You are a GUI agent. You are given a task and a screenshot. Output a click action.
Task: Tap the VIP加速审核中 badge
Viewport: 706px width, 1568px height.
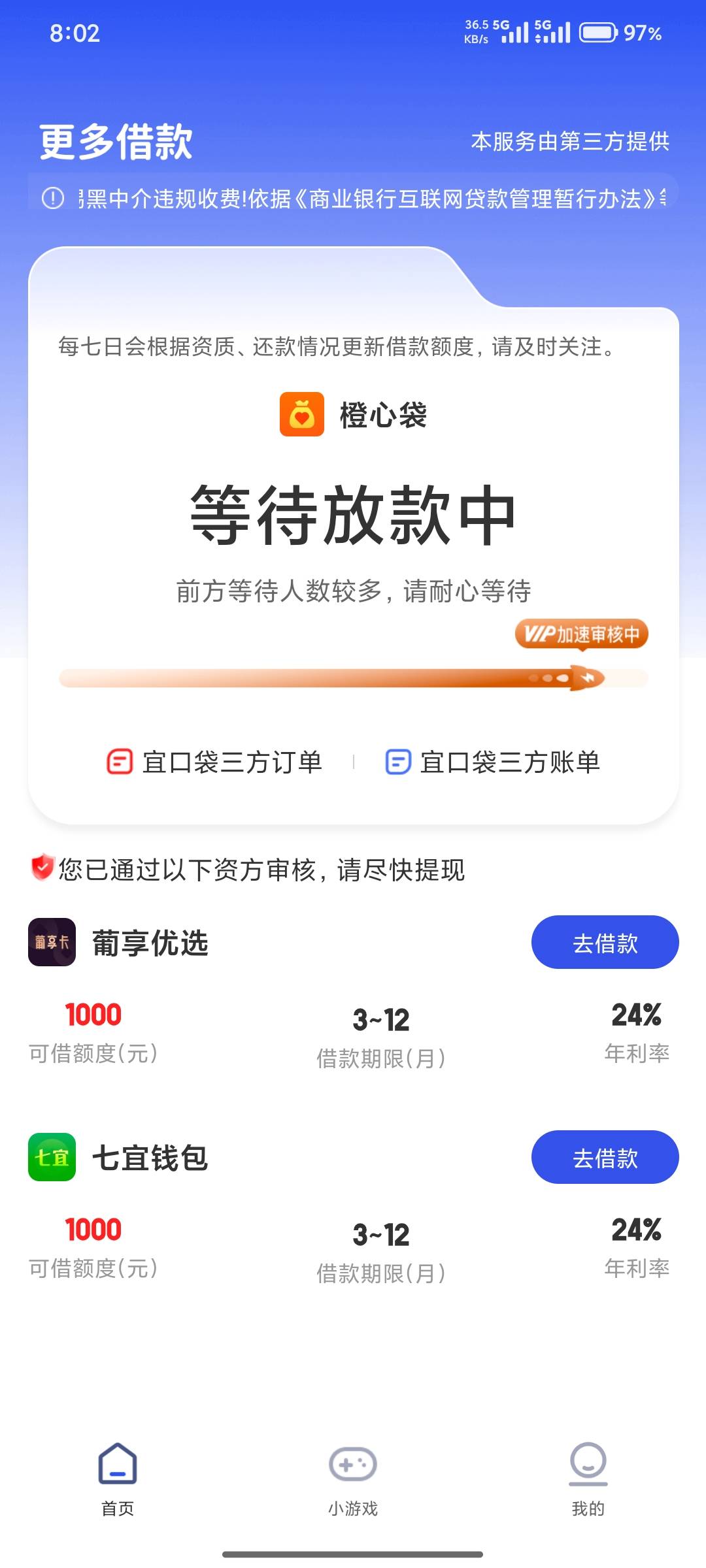point(581,634)
